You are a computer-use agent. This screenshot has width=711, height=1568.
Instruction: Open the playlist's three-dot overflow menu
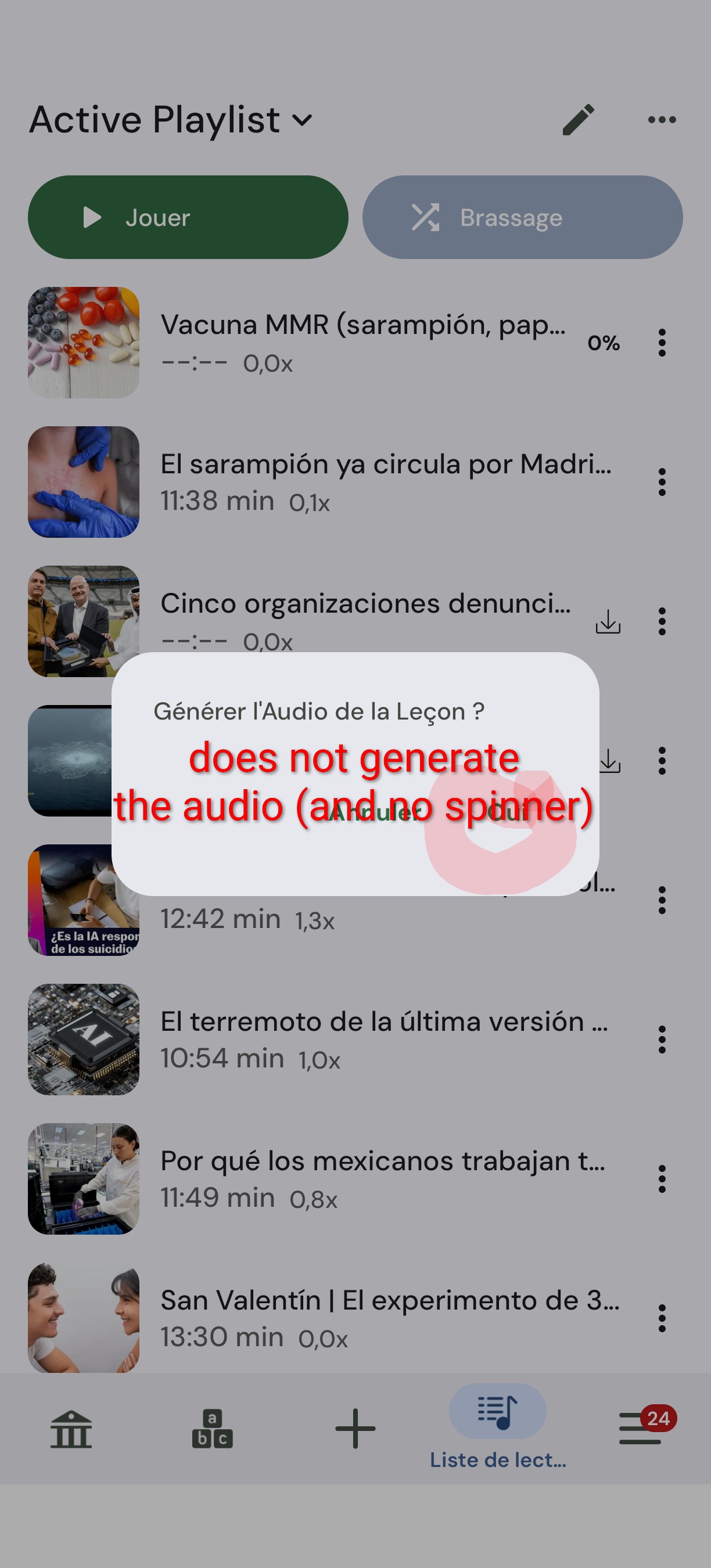(x=662, y=119)
